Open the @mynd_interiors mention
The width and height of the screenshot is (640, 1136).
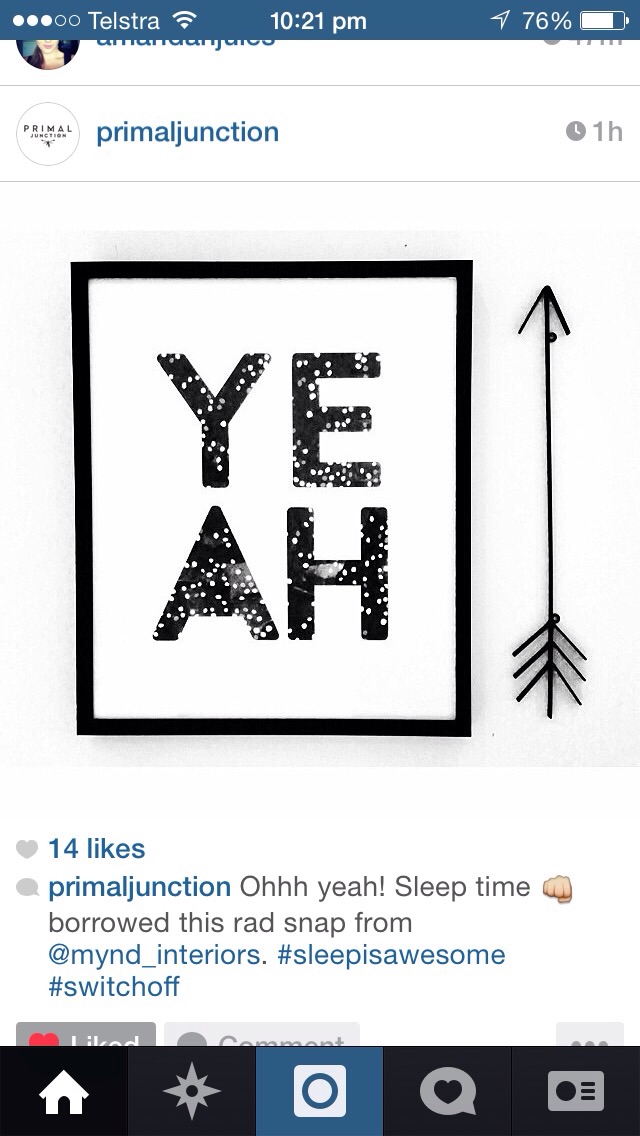pyautogui.click(x=157, y=955)
